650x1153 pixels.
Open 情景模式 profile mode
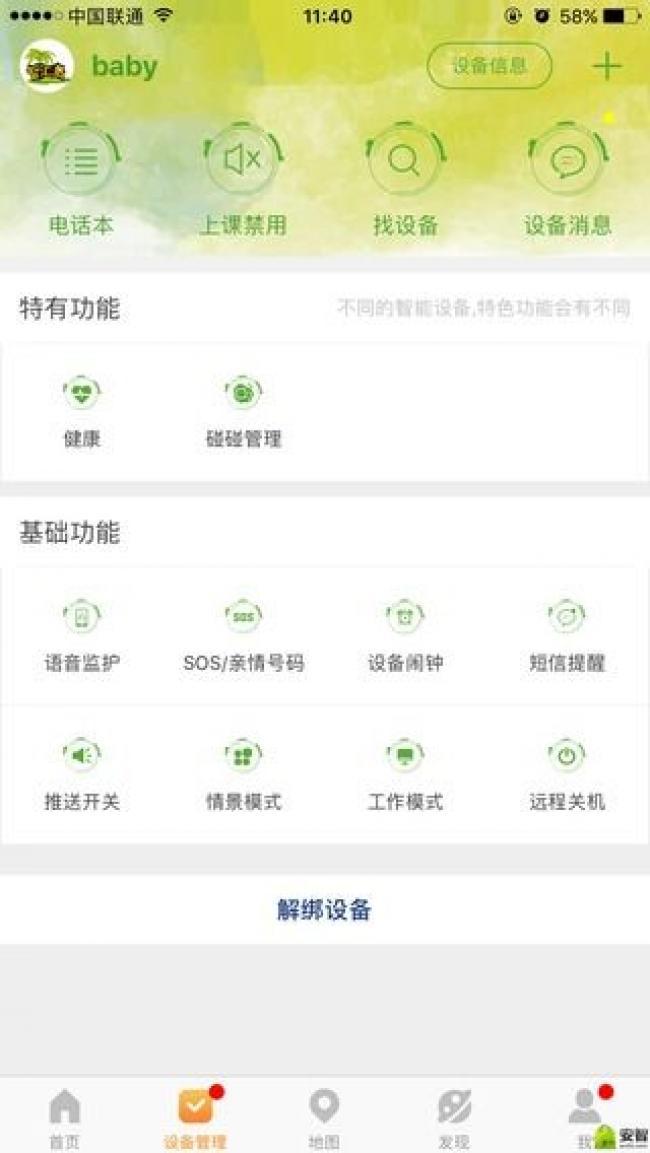(243, 773)
